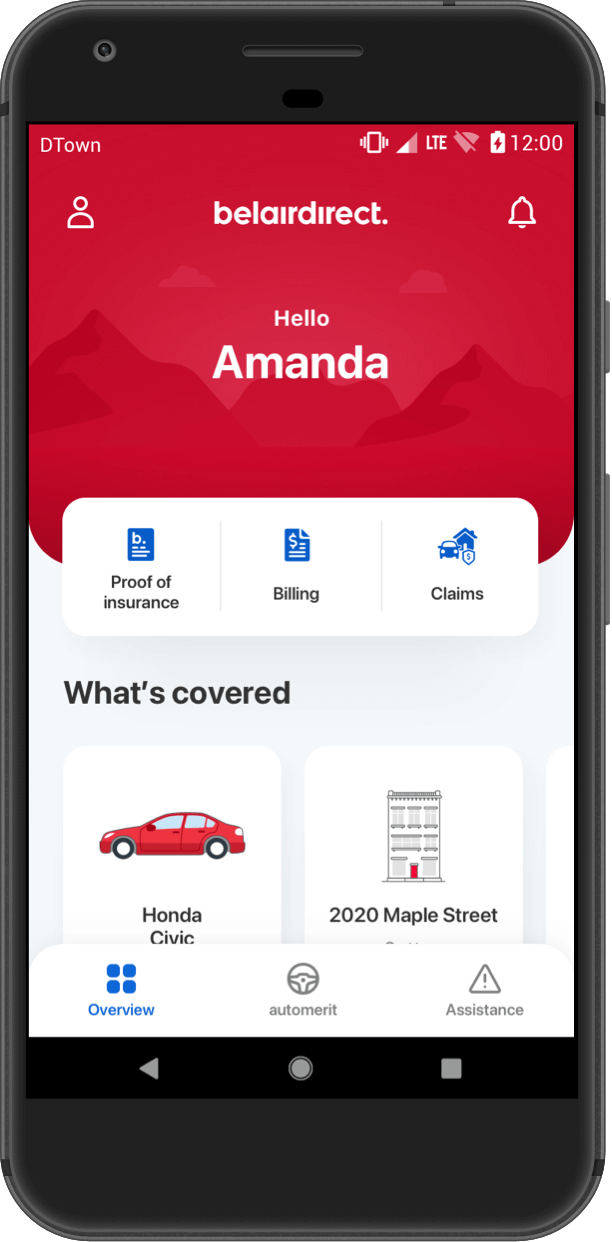Open the Claims shortcut
This screenshot has width=612, height=1242.
pos(457,567)
